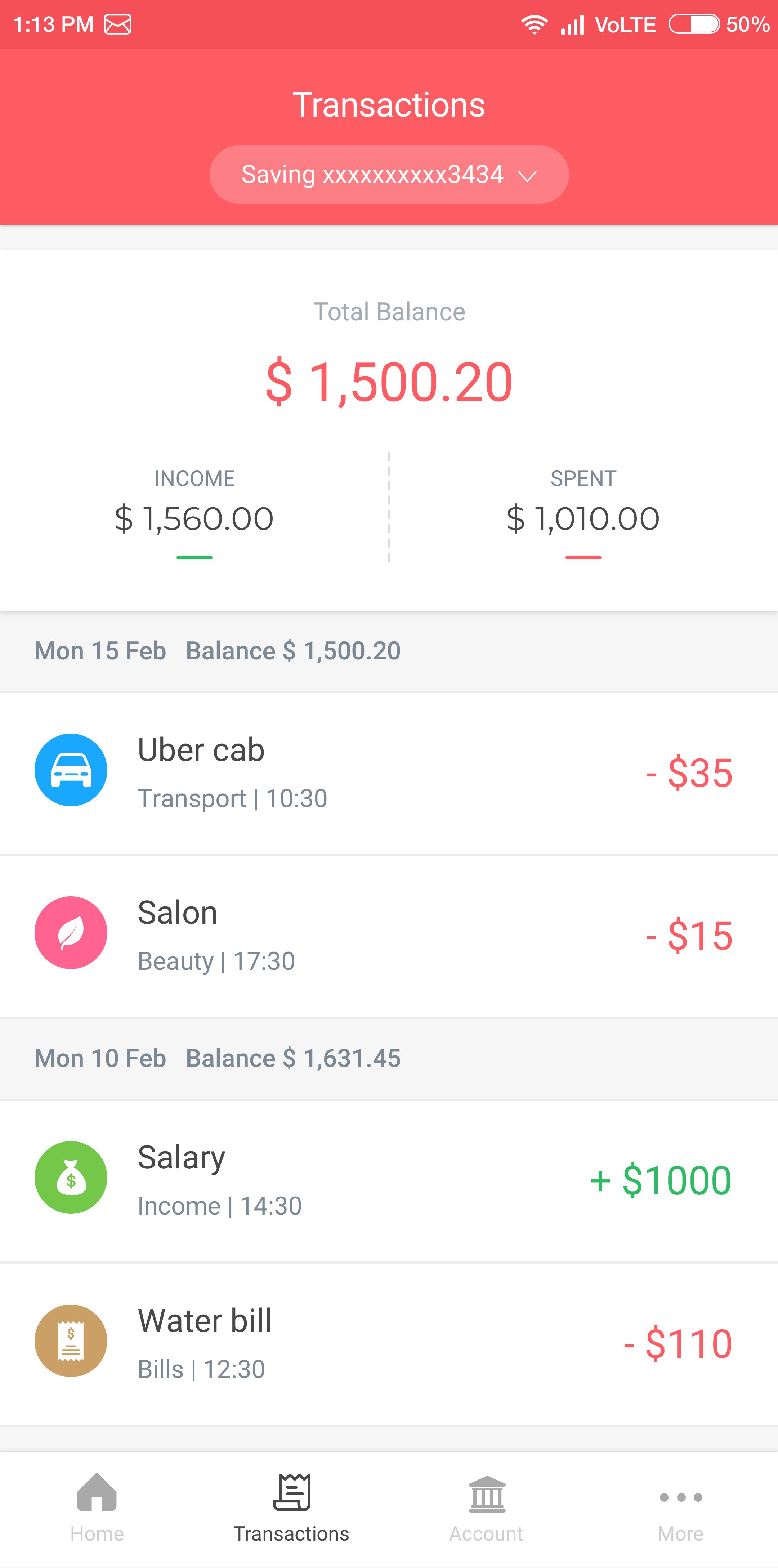The image size is (778, 1568).
Task: View the Salary income transaction
Action: pos(389,1181)
